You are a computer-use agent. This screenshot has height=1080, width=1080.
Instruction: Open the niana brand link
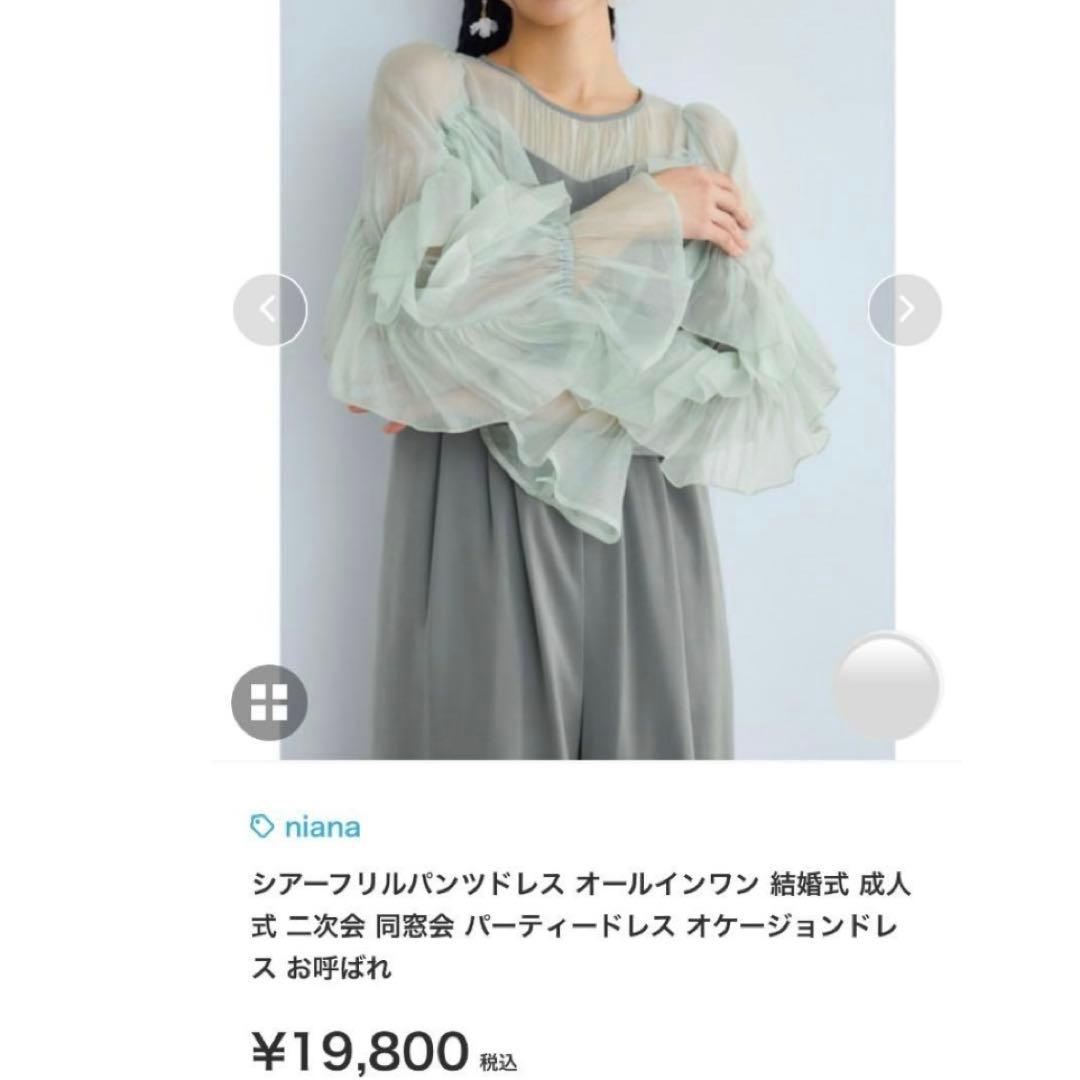pos(321,827)
